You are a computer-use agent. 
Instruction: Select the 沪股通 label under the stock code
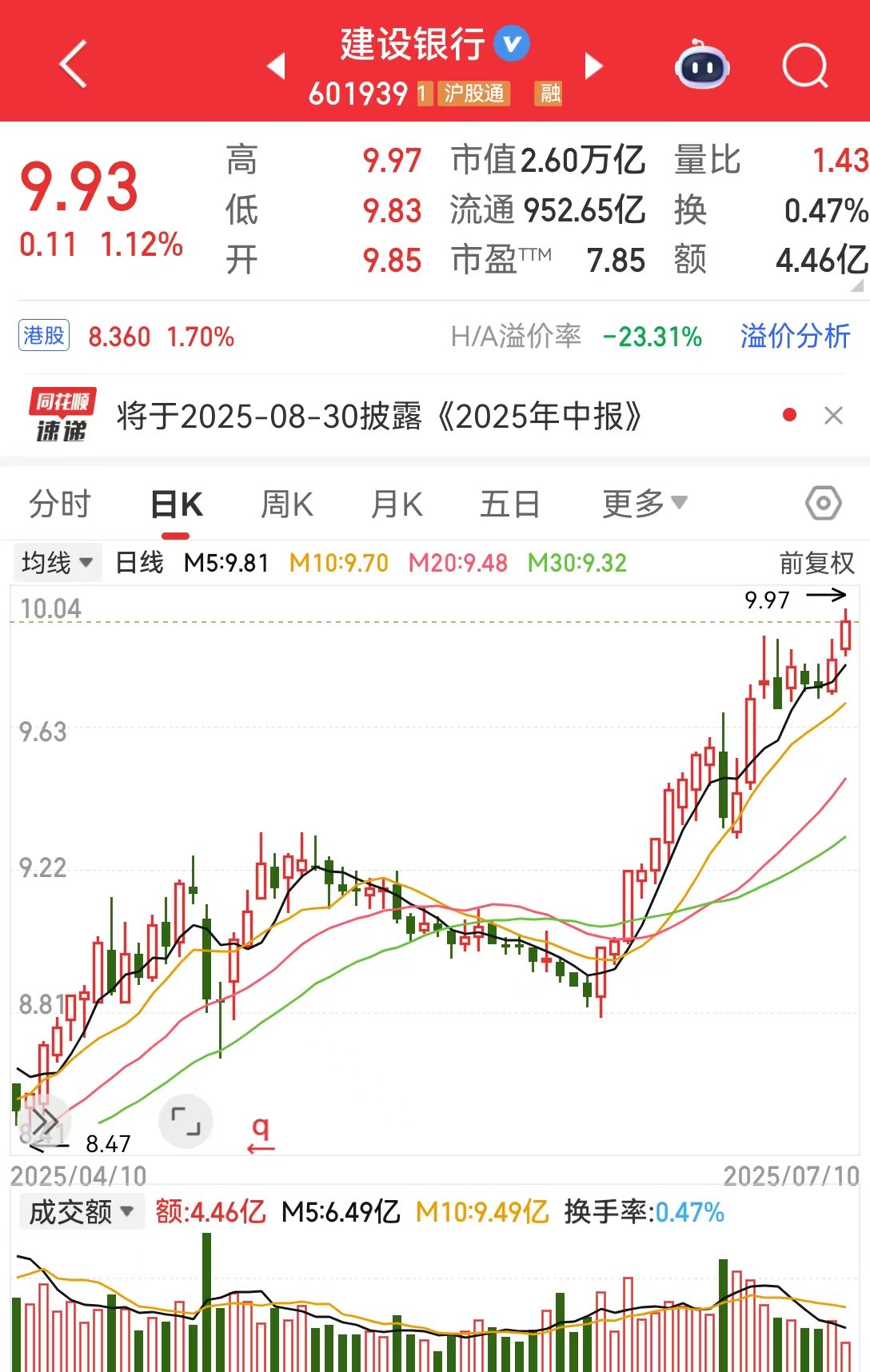coord(473,94)
